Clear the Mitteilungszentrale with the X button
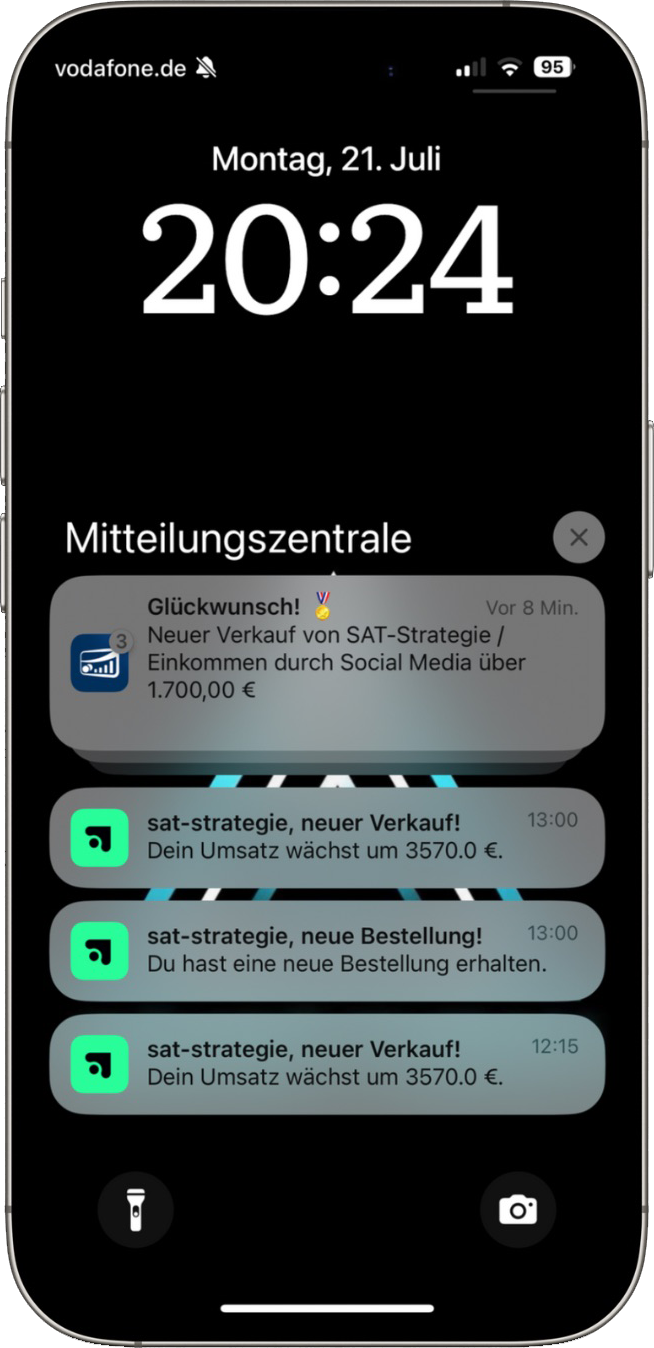Screen dimensions: 654x1348 pyautogui.click(x=578, y=537)
